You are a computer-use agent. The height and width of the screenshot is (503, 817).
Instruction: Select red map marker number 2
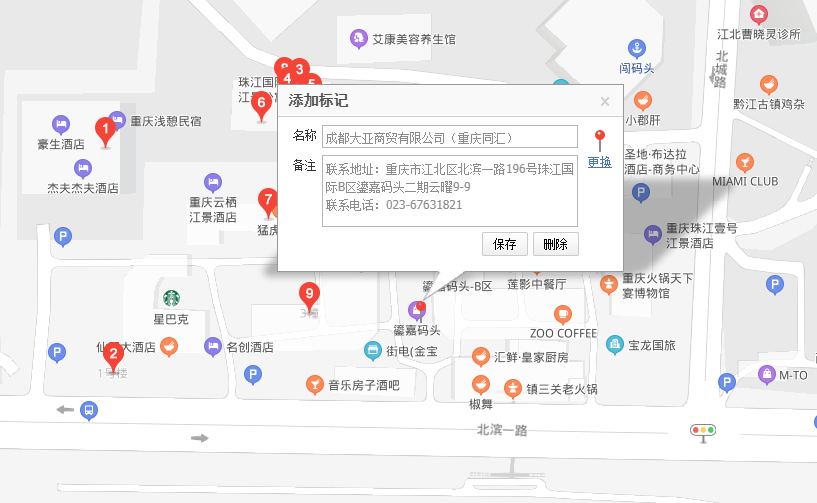click(113, 354)
